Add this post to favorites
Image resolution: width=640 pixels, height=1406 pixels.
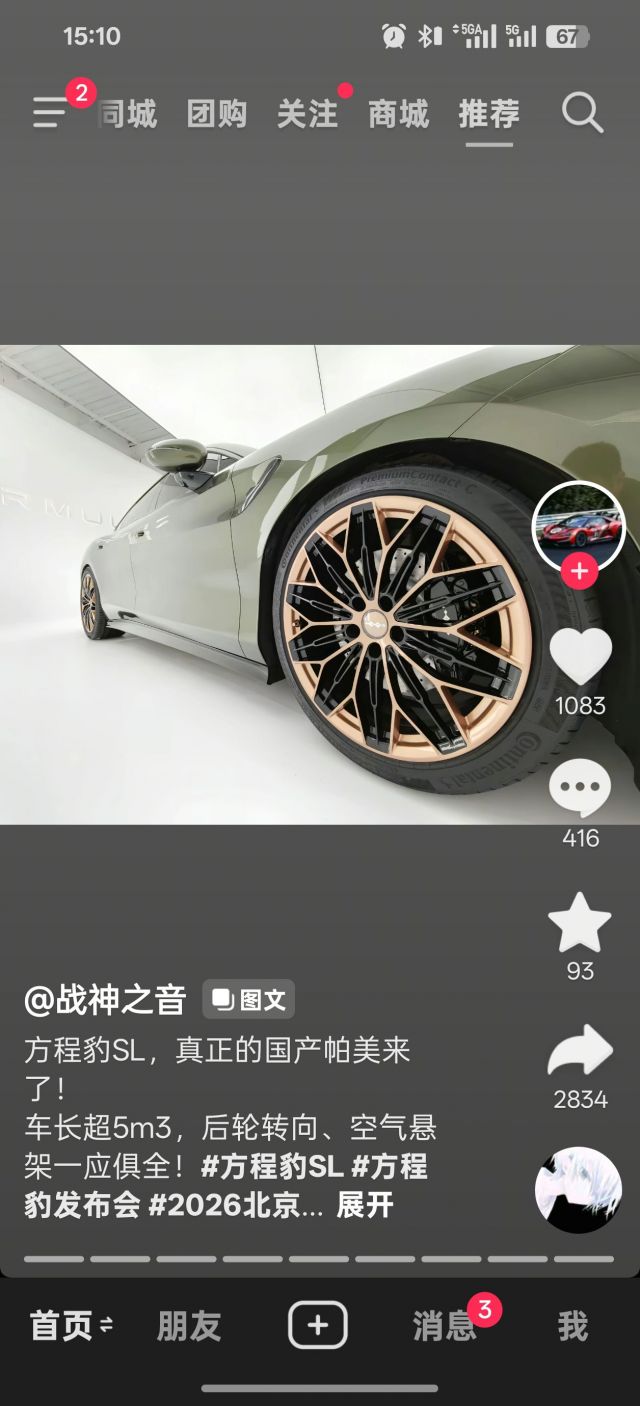(580, 922)
